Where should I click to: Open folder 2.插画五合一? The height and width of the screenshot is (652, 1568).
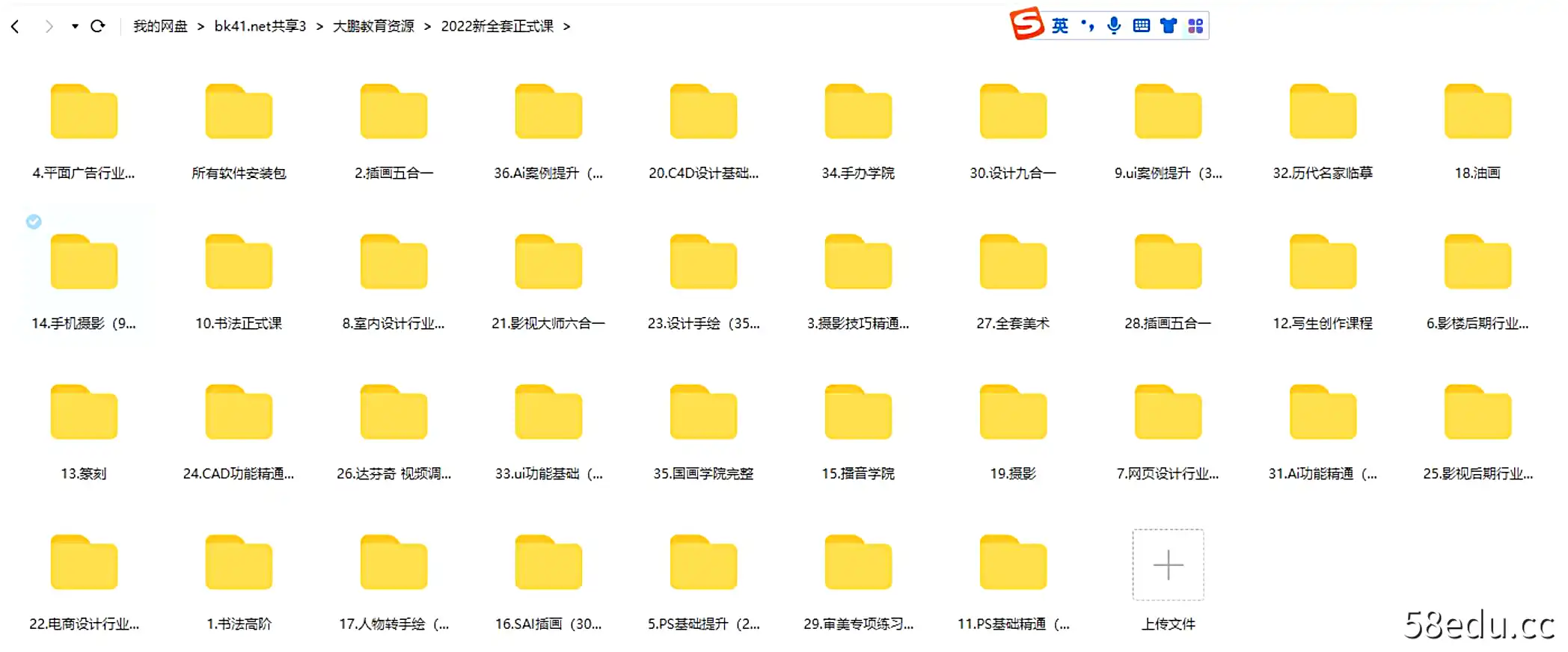pos(393,113)
